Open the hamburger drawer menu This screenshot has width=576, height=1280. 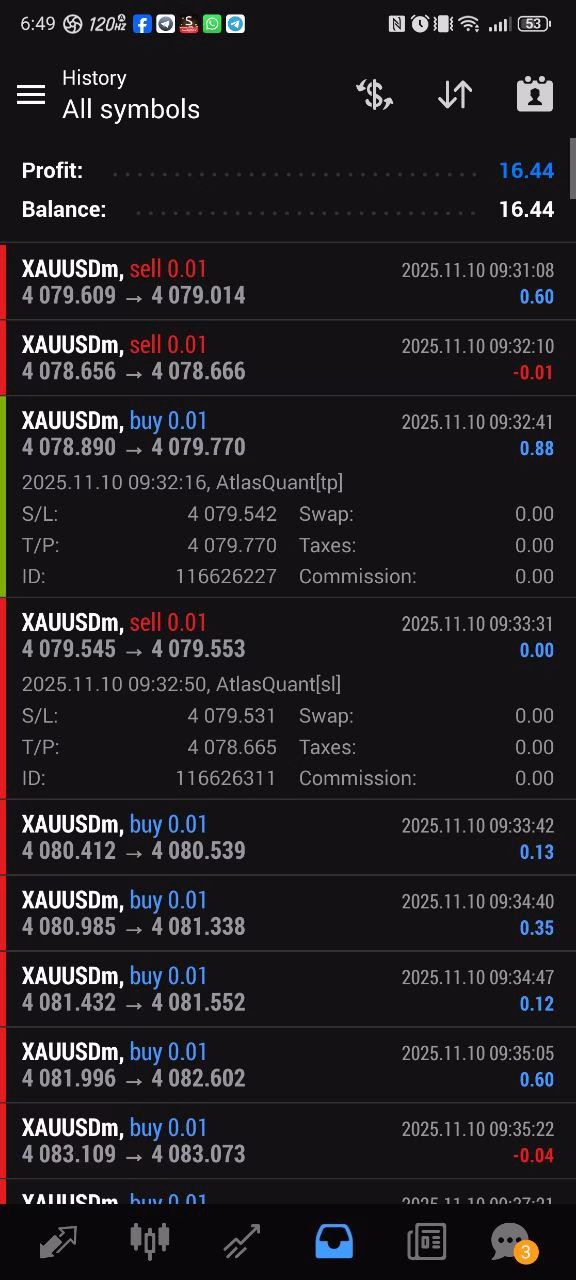coord(31,94)
